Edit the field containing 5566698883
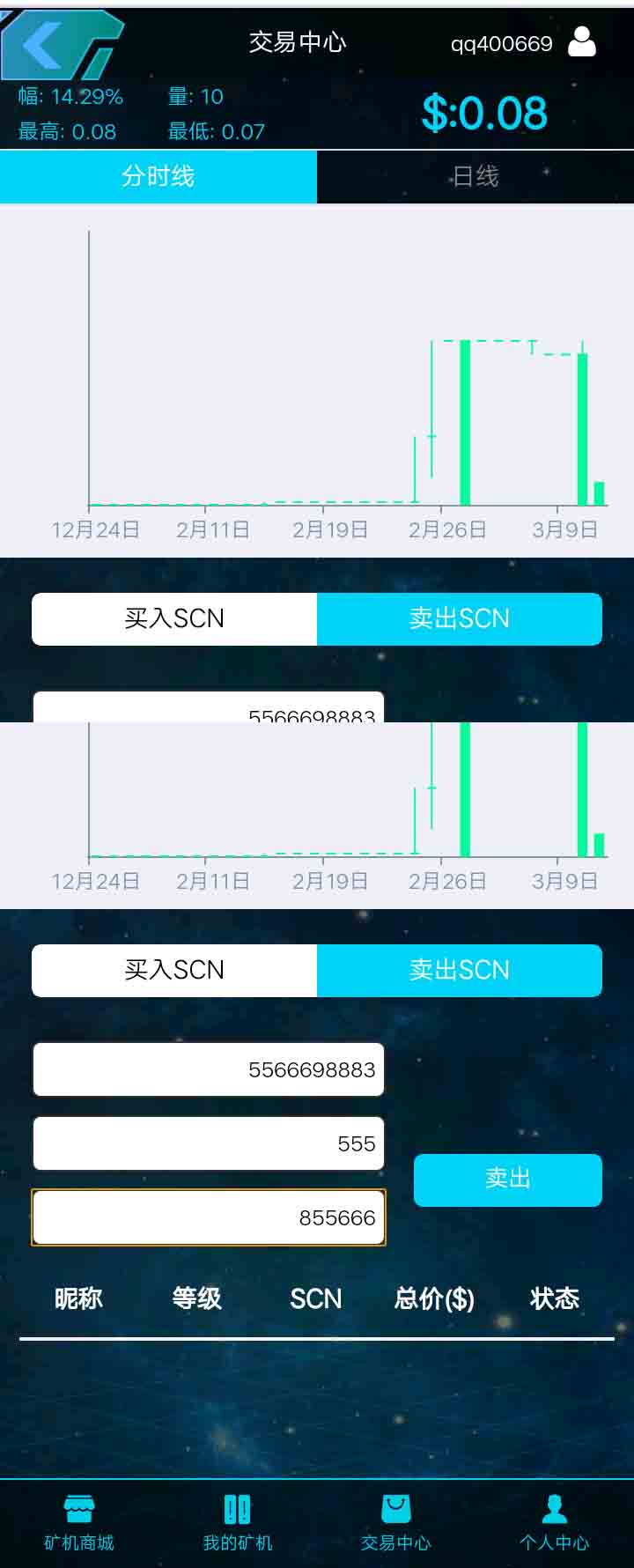This screenshot has width=634, height=1568. [x=209, y=1069]
